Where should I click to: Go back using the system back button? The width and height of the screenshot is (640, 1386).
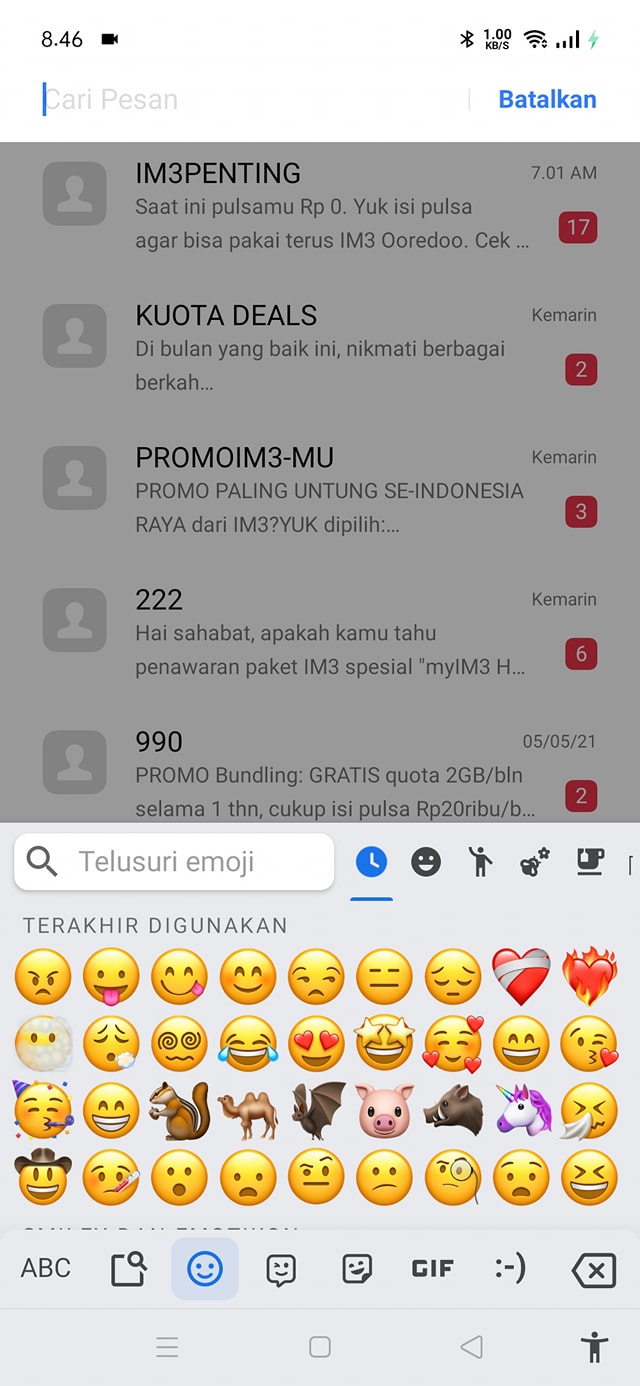(x=471, y=1347)
